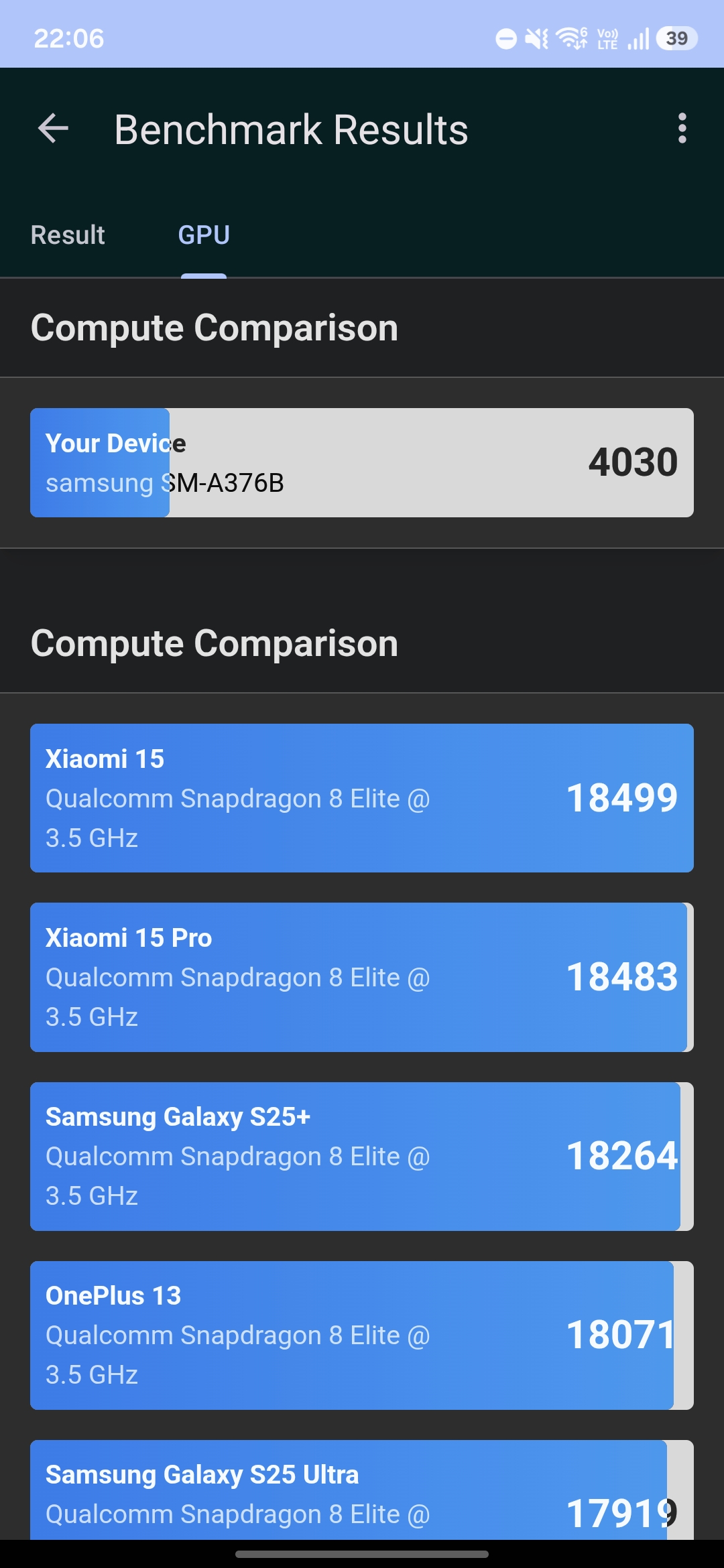The image size is (724, 1568).
Task: Select the GPU tab
Action: (204, 235)
